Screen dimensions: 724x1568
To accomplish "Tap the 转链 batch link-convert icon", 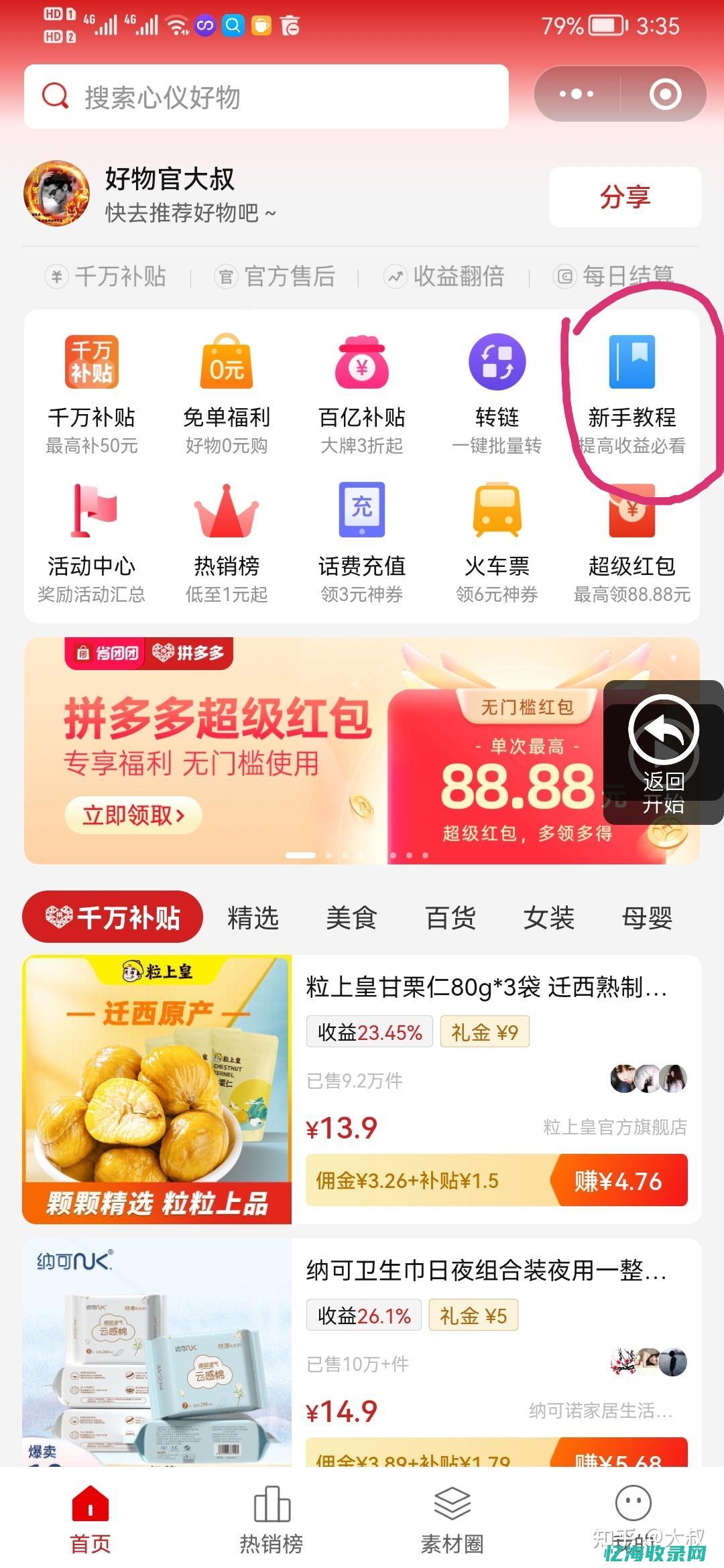I will click(x=496, y=362).
